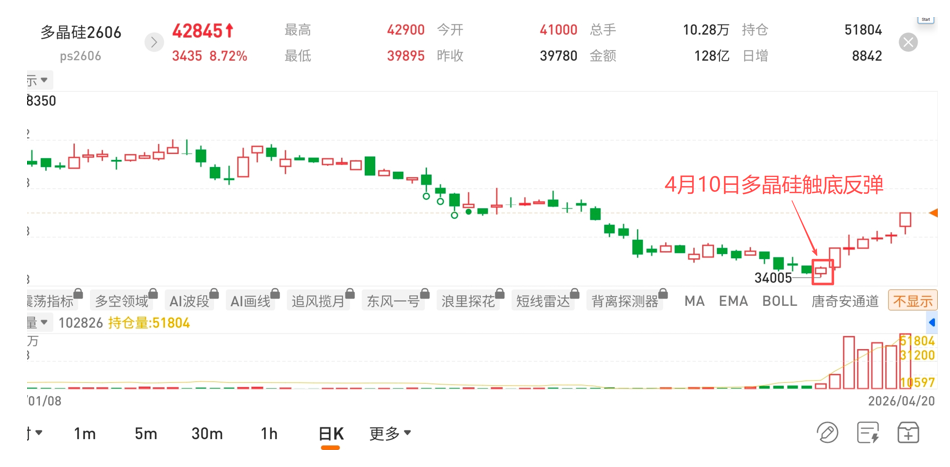Viewport: 950px width, 467px height.
Task: Open the drawing tool pen icon
Action: [827, 432]
